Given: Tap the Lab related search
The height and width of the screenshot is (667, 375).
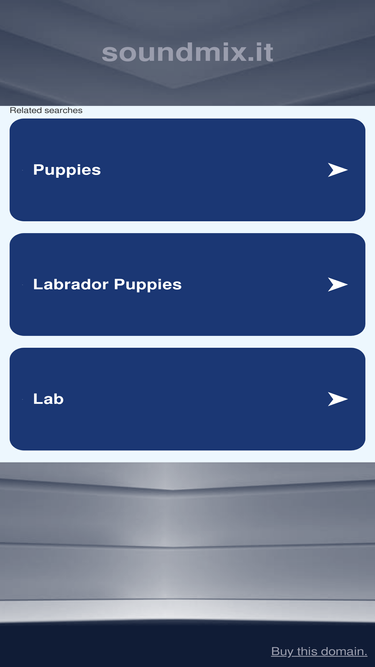Looking at the screenshot, I should [x=187, y=399].
